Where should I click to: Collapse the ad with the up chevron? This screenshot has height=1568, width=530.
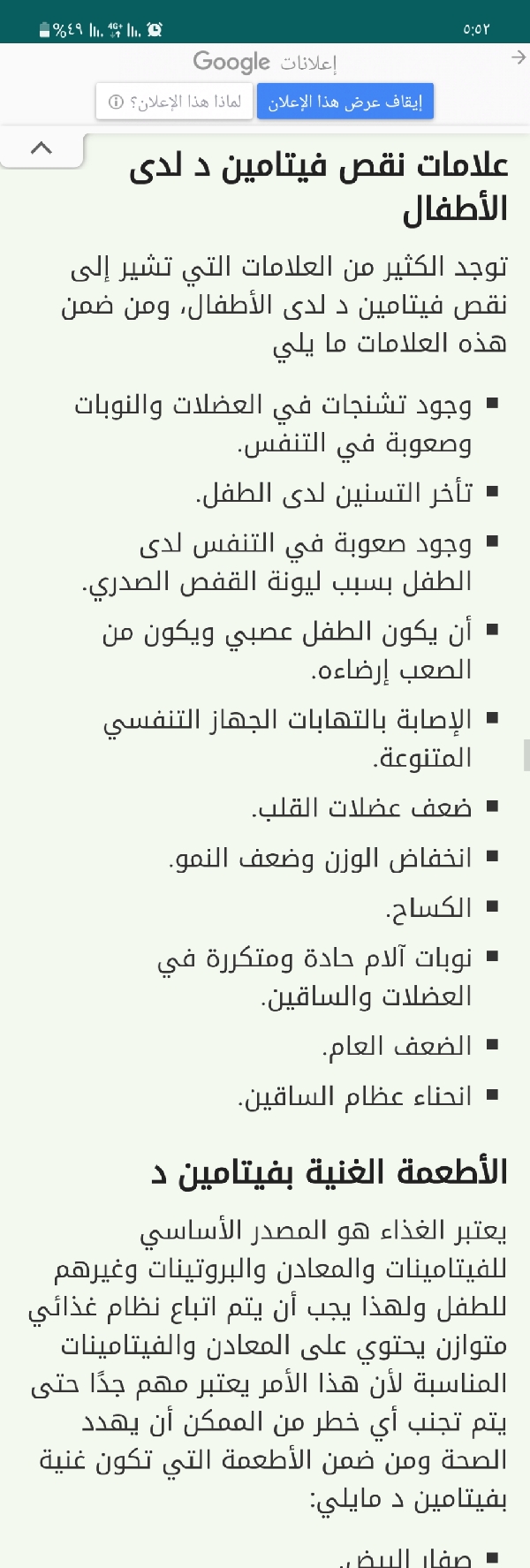pos(42,148)
